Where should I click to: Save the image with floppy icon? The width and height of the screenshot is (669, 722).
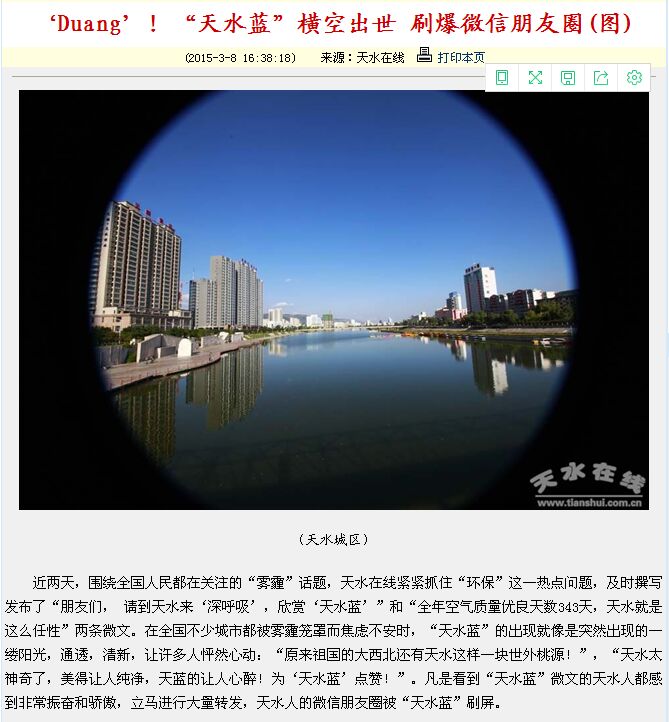click(568, 77)
